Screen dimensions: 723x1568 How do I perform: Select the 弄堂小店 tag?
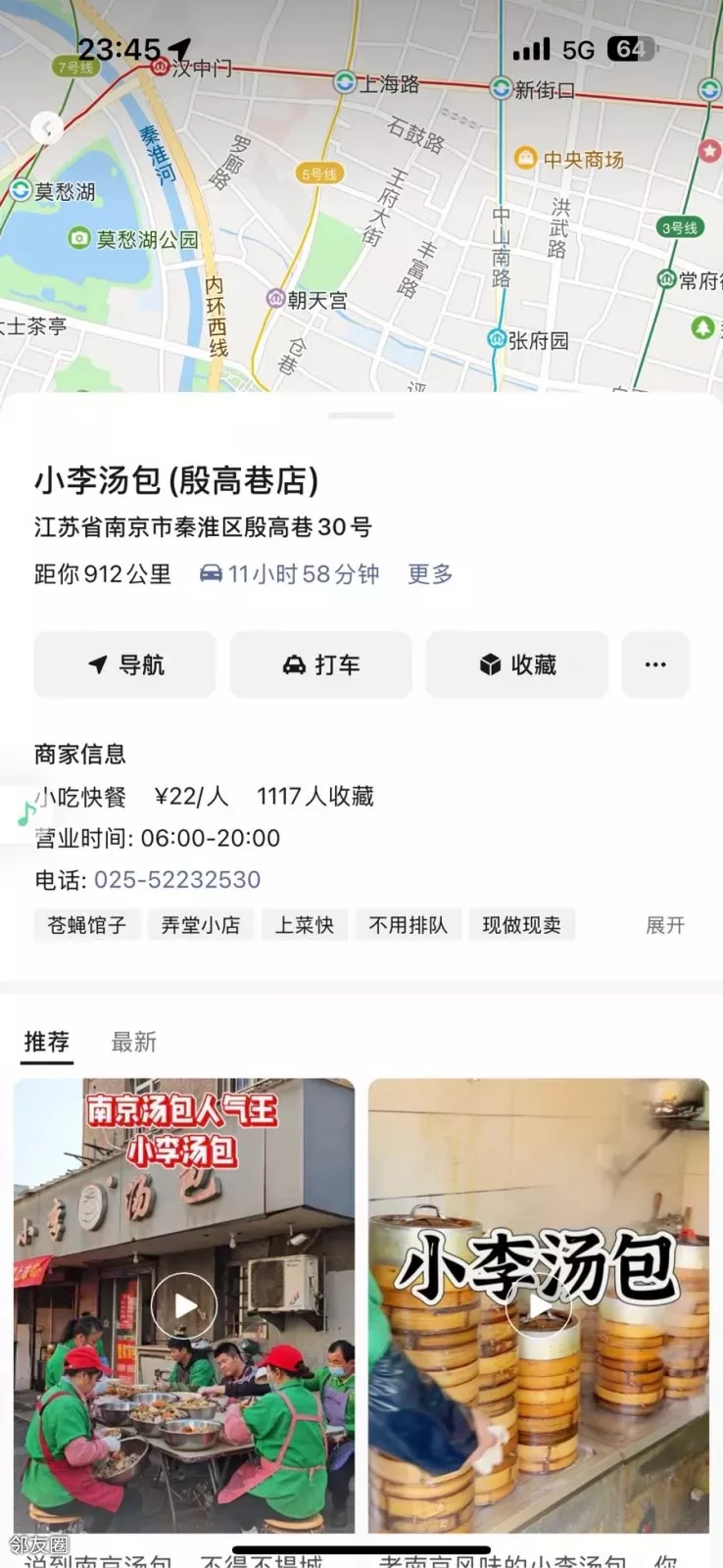click(x=201, y=925)
